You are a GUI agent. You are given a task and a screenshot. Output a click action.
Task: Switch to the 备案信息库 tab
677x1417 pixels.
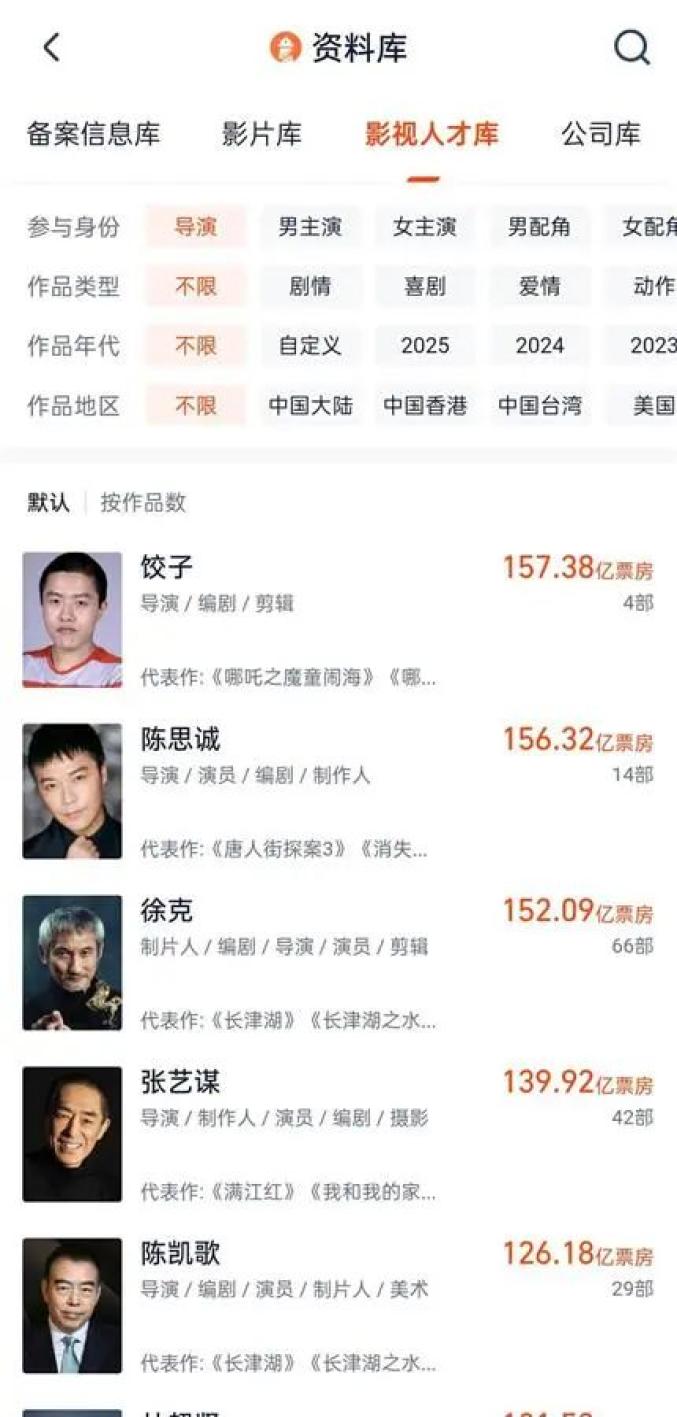tap(93, 134)
